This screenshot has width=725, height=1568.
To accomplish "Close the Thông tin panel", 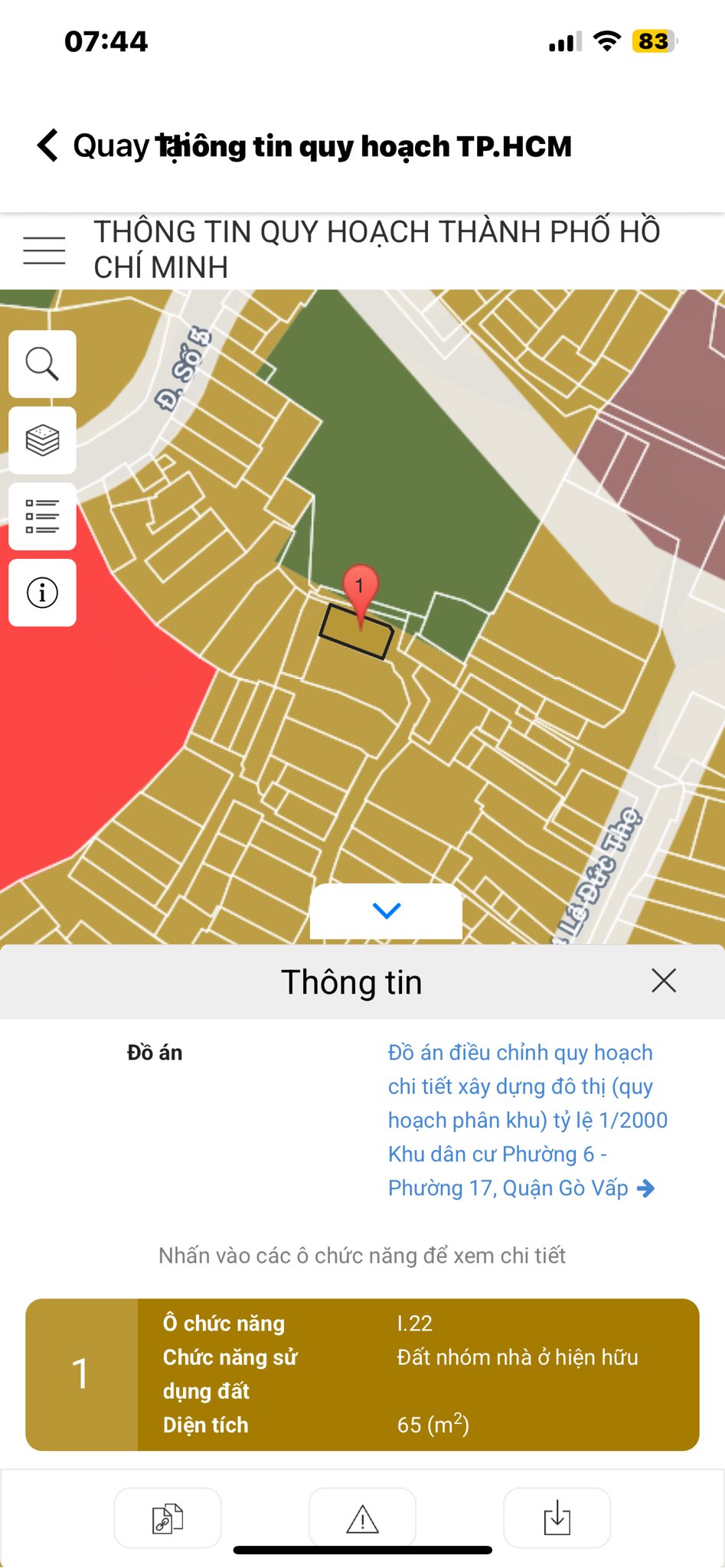I will pyautogui.click(x=663, y=980).
